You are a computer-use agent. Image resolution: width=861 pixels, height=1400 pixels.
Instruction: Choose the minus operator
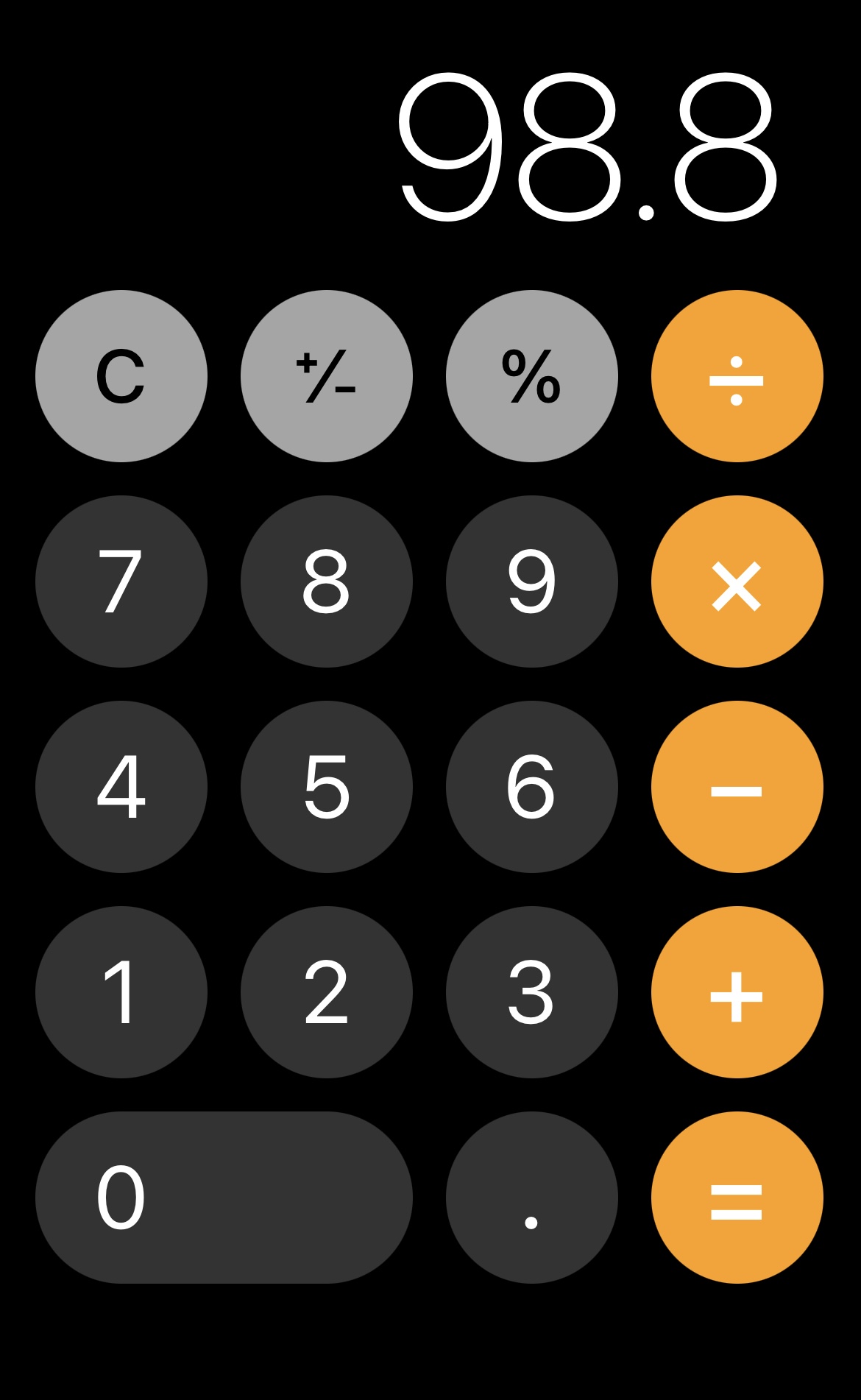[737, 787]
